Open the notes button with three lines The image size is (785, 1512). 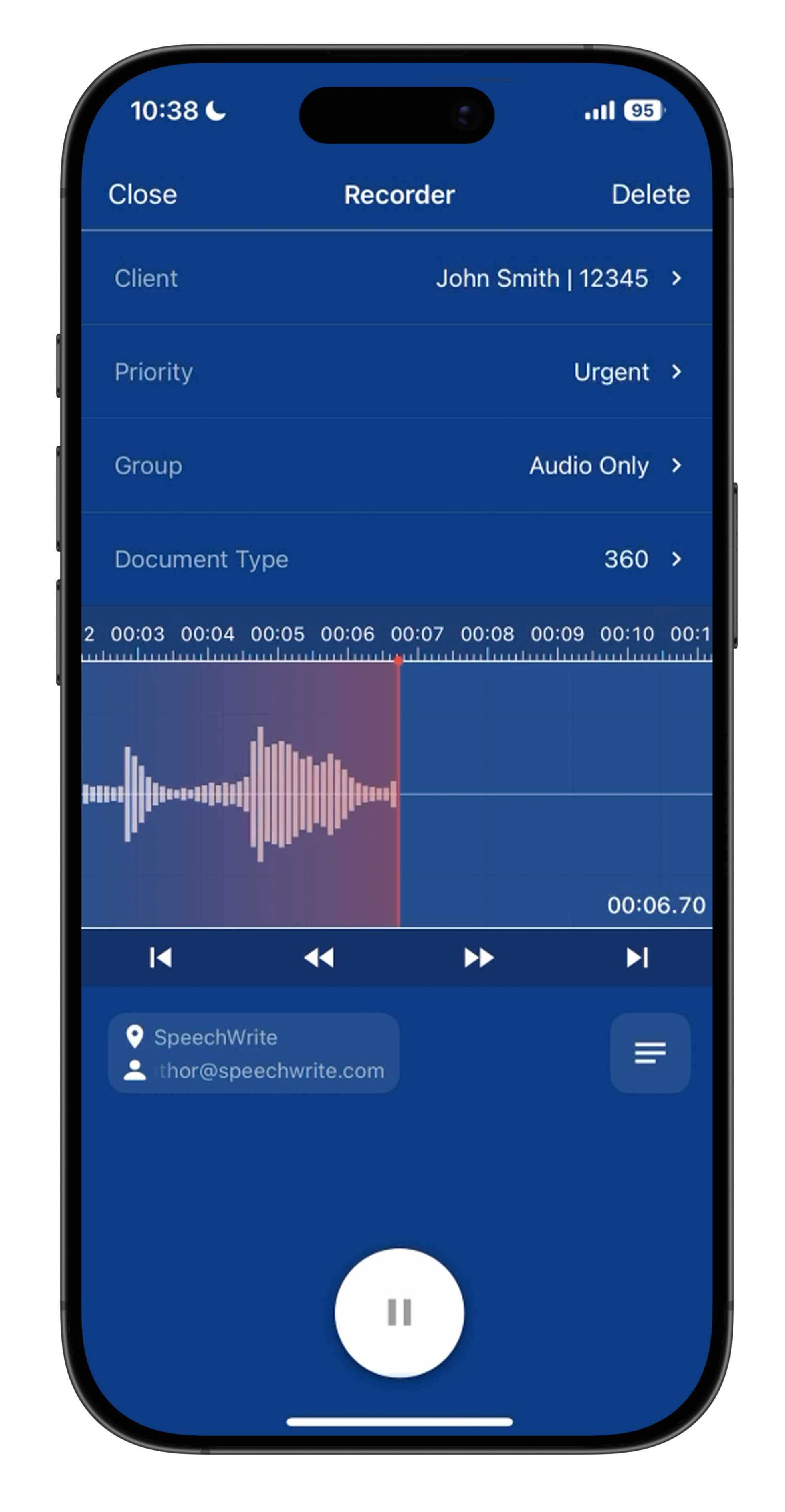coord(650,1053)
